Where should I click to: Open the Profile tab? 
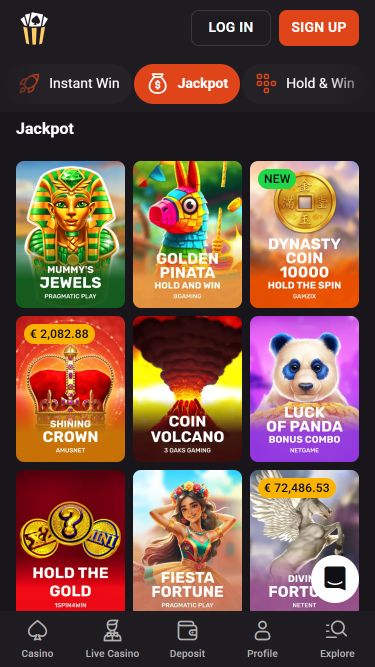click(262, 639)
